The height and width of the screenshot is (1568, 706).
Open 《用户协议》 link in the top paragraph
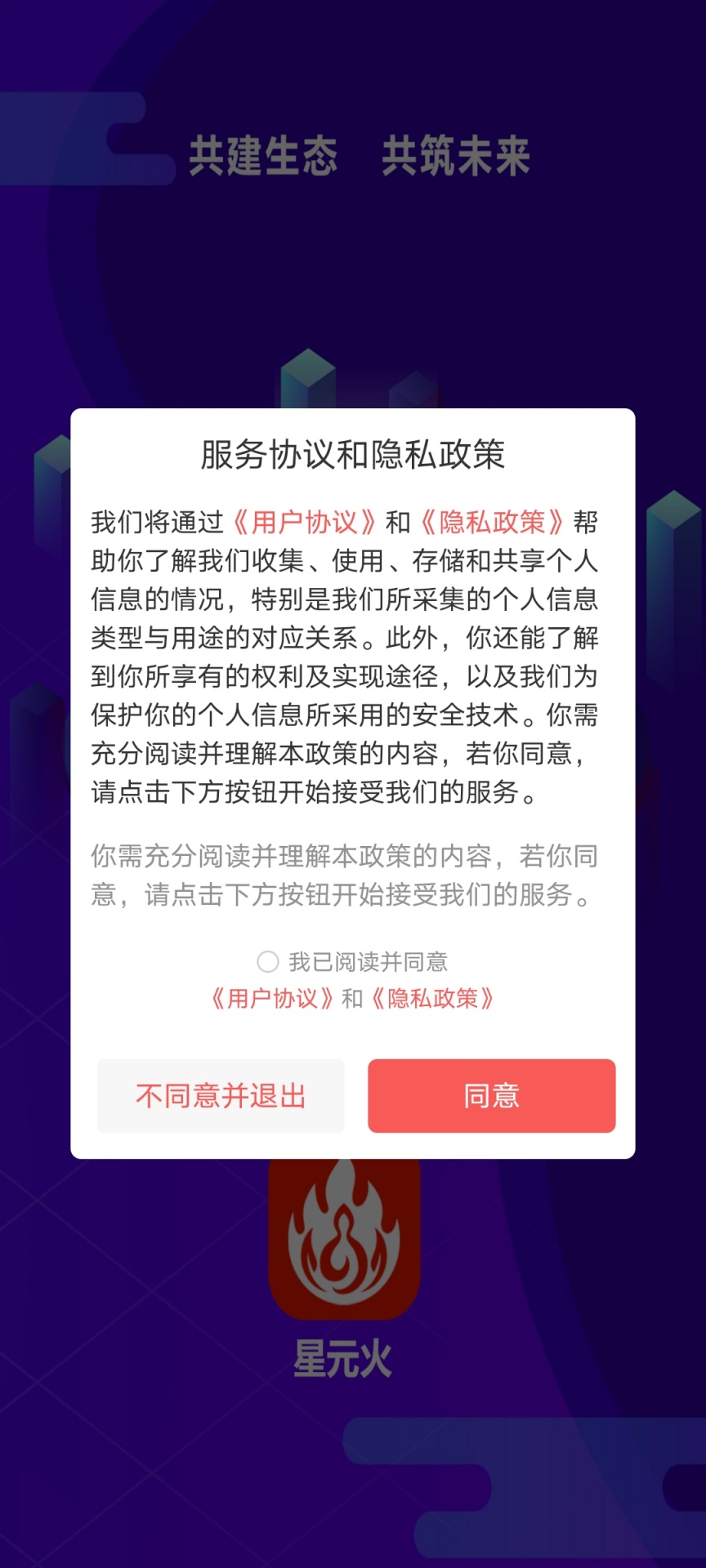[x=304, y=522]
